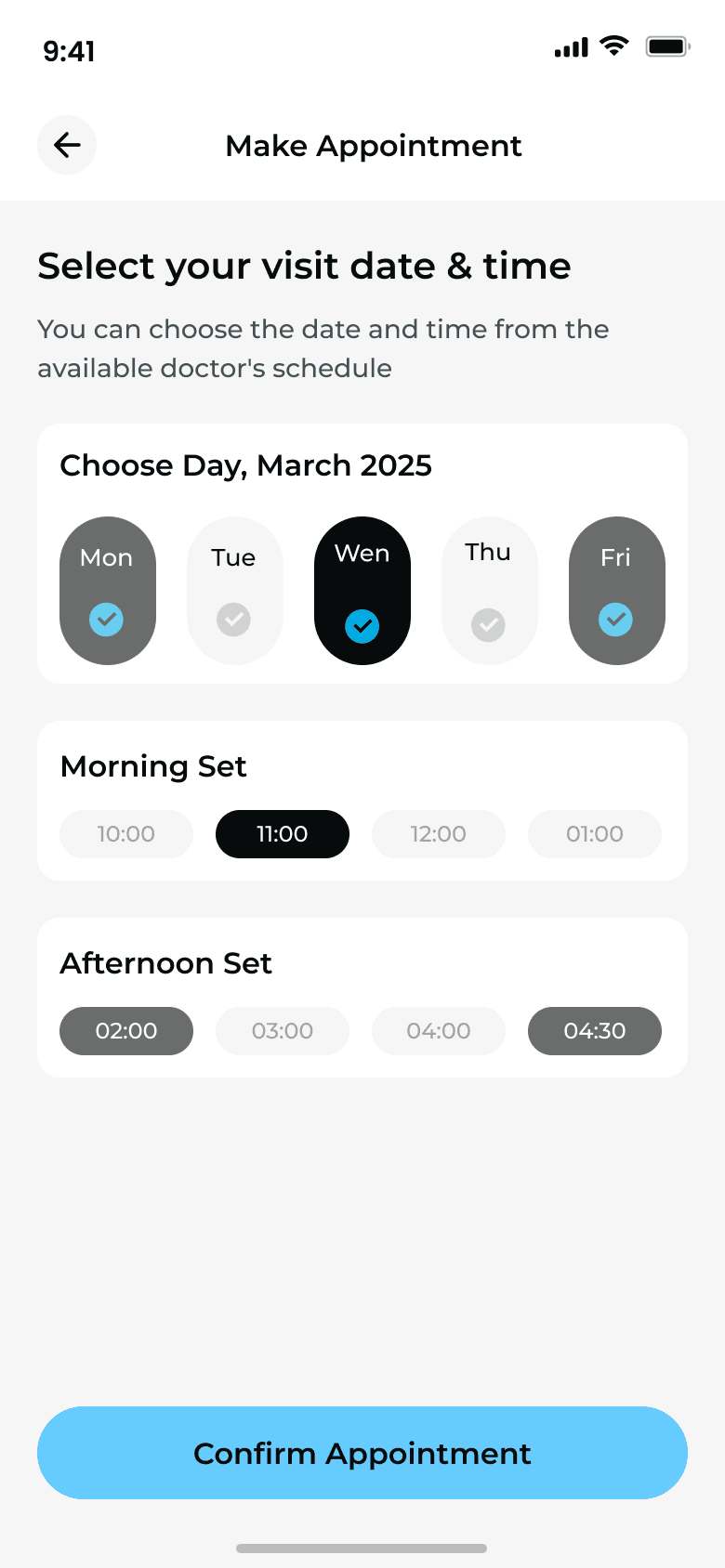
Task: Choose the 04:00 afternoon slot
Action: coord(439,1031)
